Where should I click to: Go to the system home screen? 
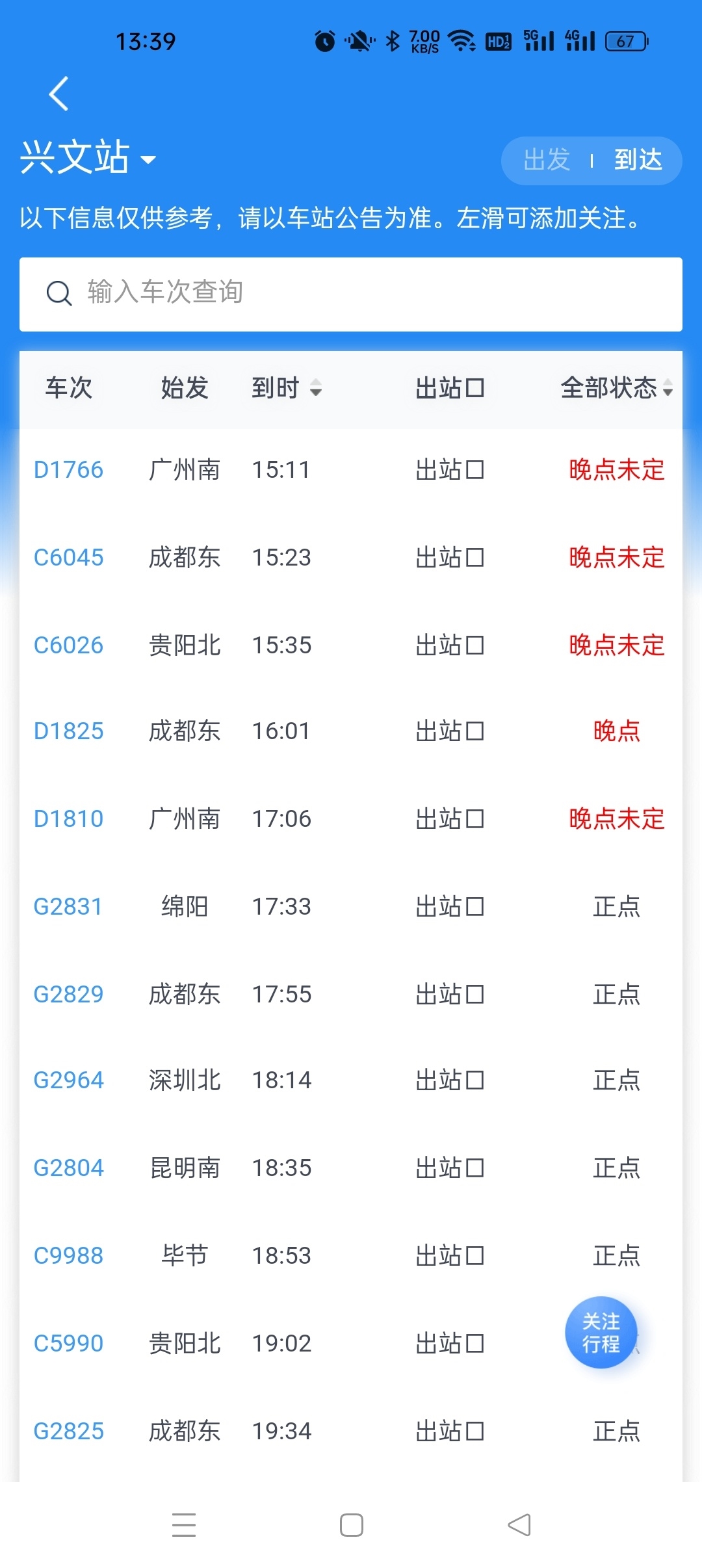pos(351,1525)
